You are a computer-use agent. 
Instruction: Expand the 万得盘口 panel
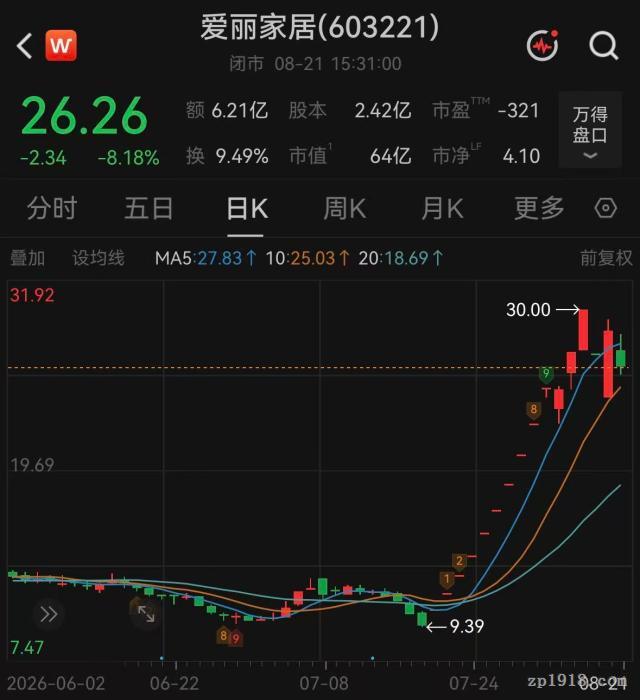point(590,130)
